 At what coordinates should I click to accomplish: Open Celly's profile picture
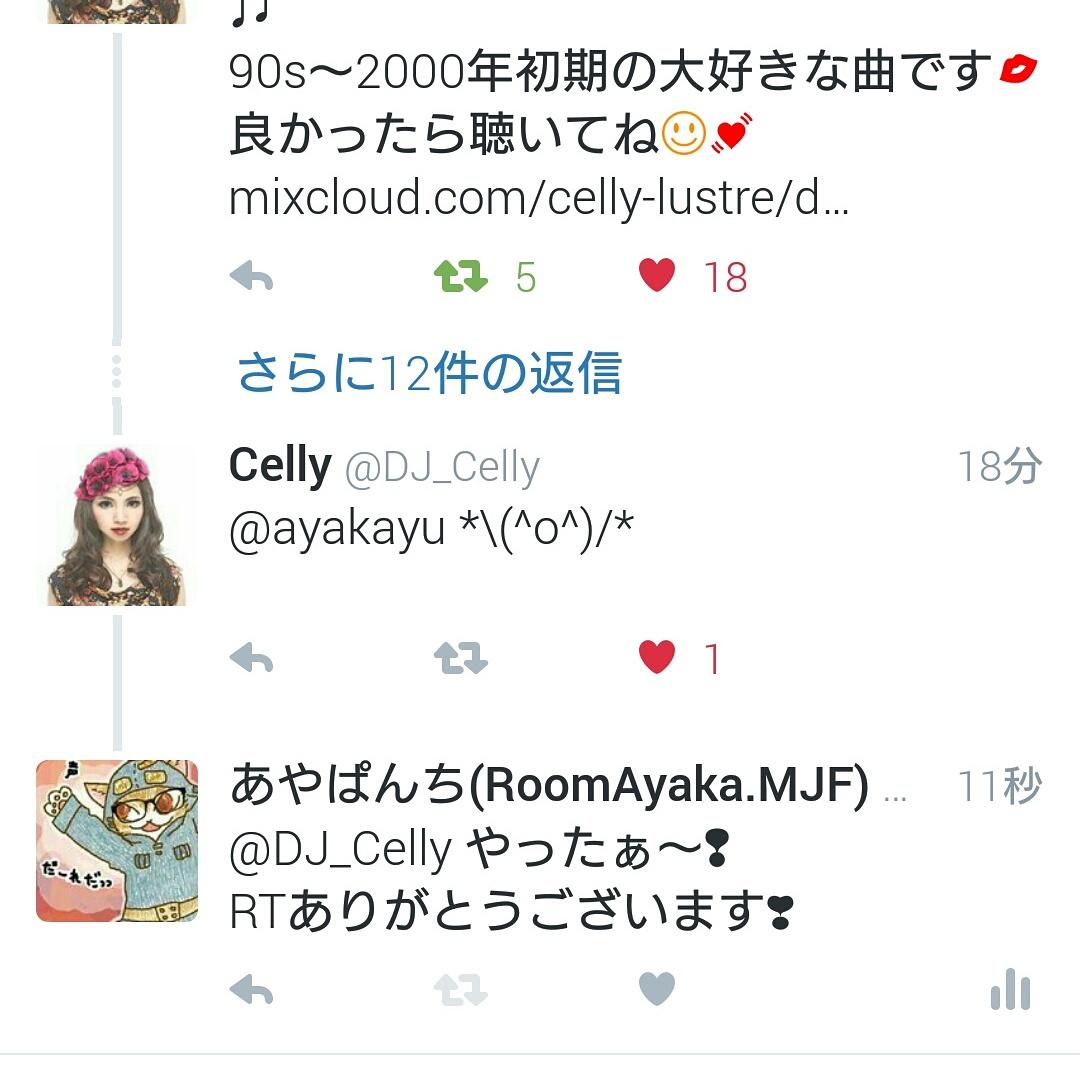pyautogui.click(x=117, y=525)
